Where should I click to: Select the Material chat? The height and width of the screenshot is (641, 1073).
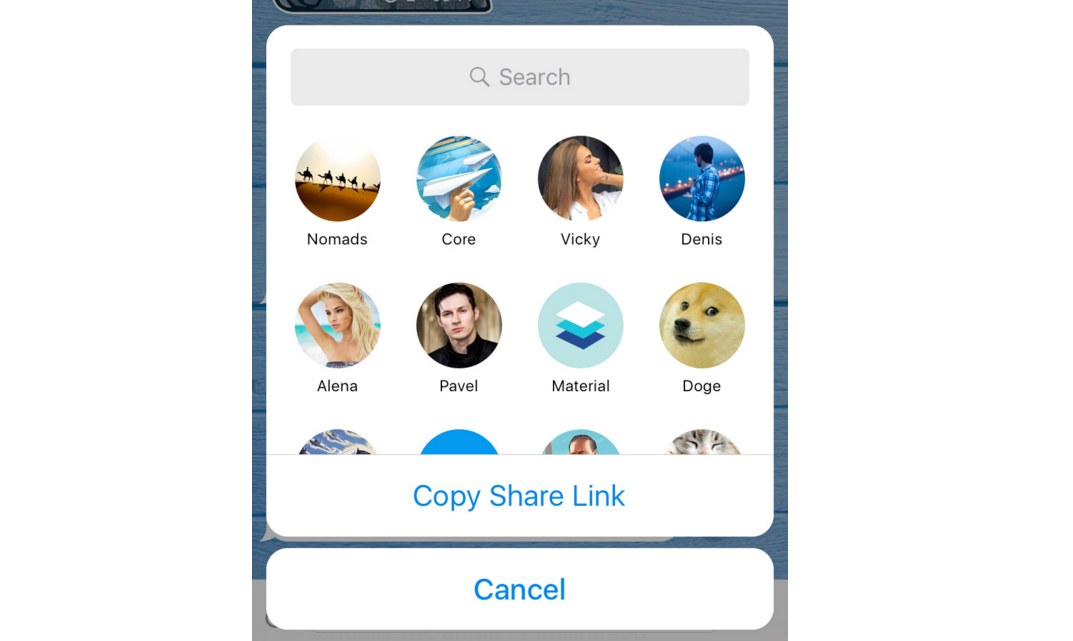pos(580,326)
